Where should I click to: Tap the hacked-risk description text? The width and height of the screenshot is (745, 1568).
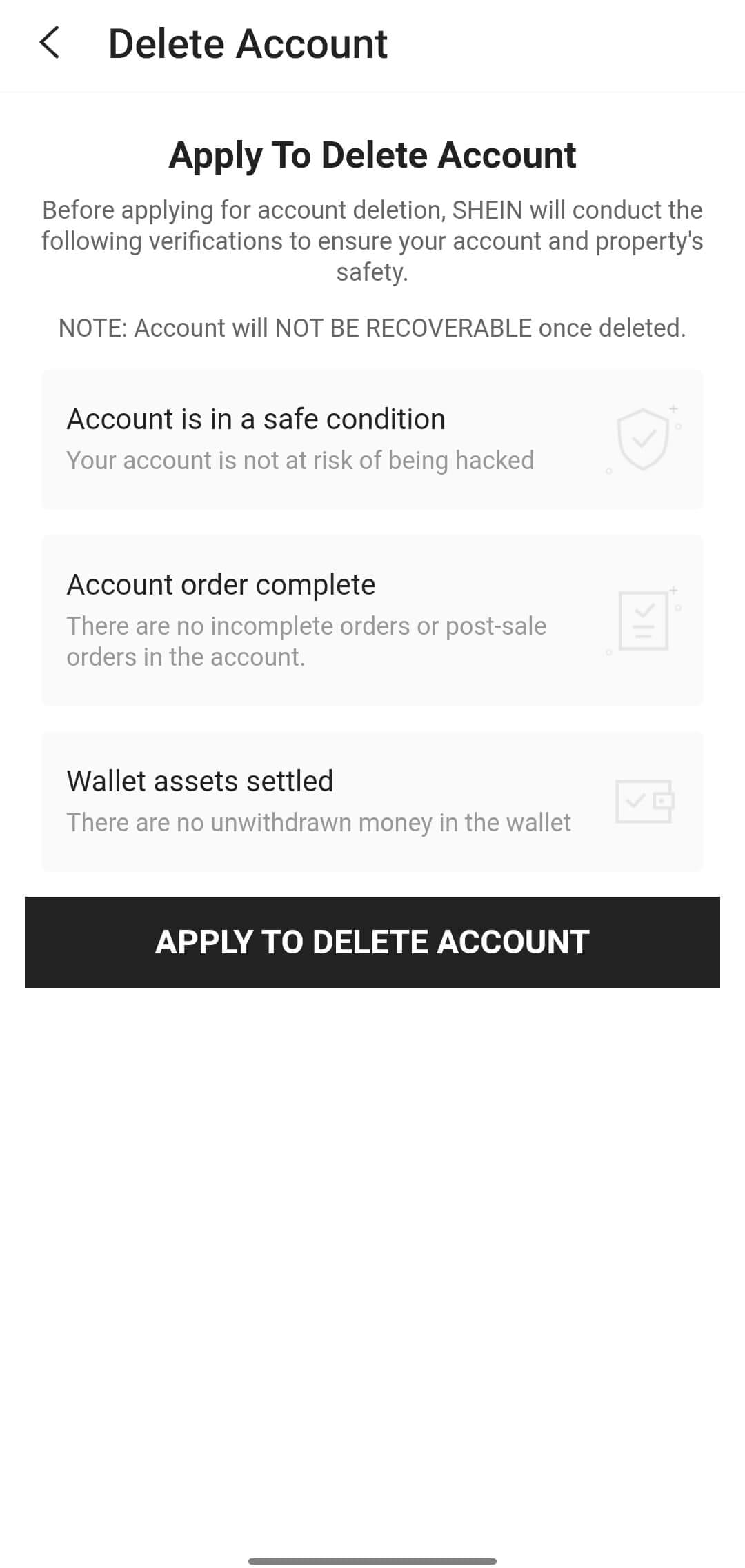[300, 459]
